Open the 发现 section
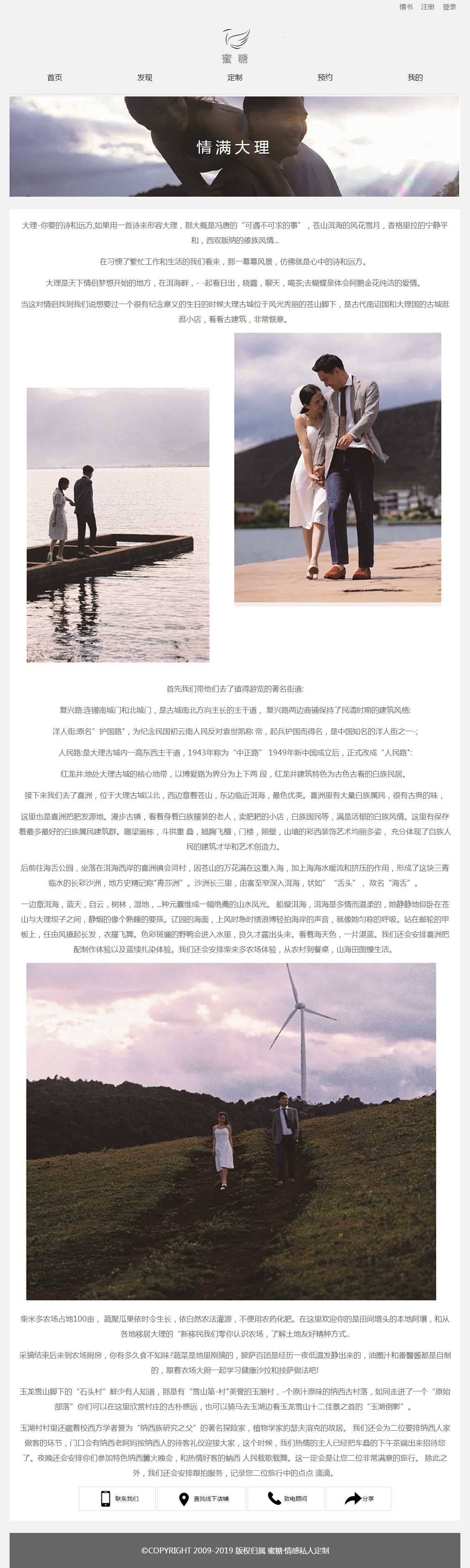The image size is (470, 1568). click(145, 77)
